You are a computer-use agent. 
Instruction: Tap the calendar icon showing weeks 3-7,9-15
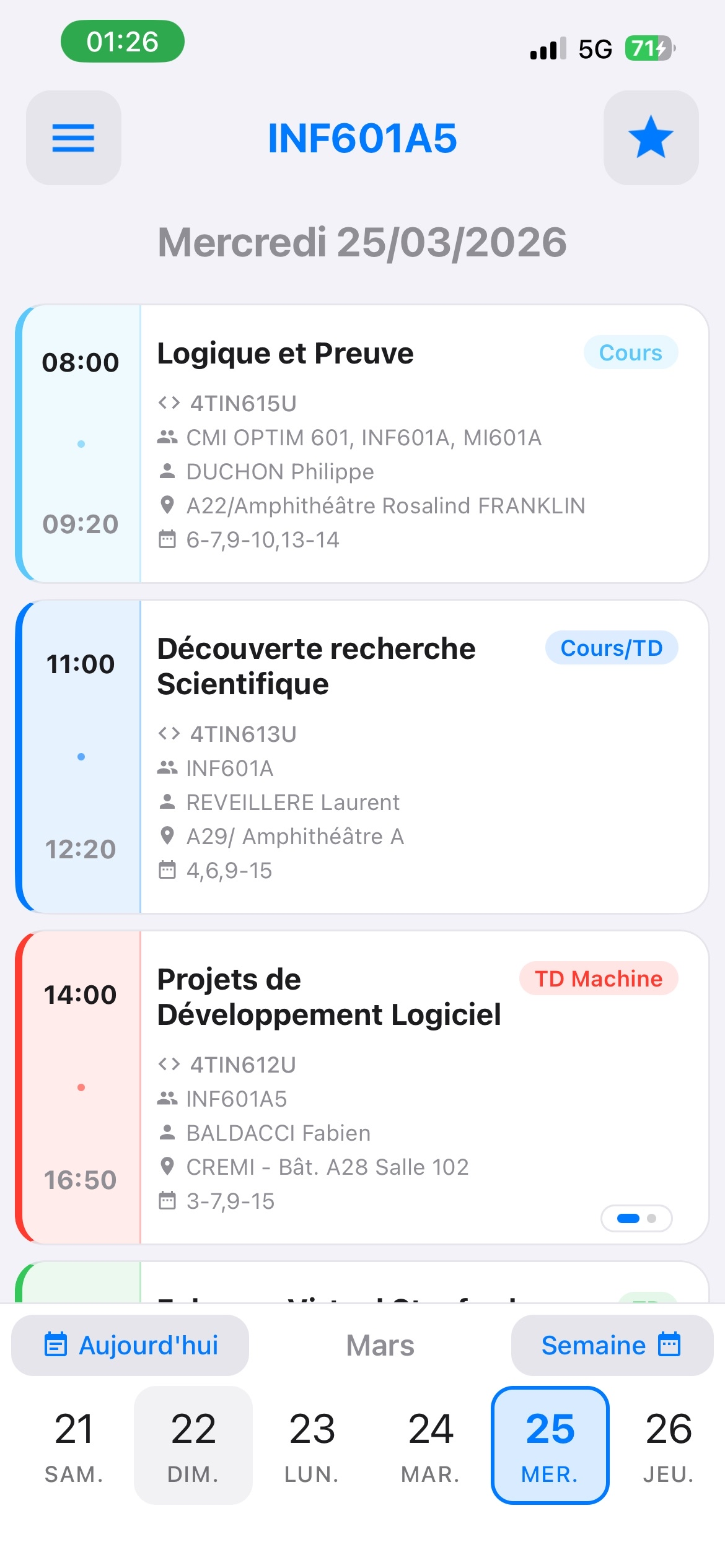(x=167, y=1200)
